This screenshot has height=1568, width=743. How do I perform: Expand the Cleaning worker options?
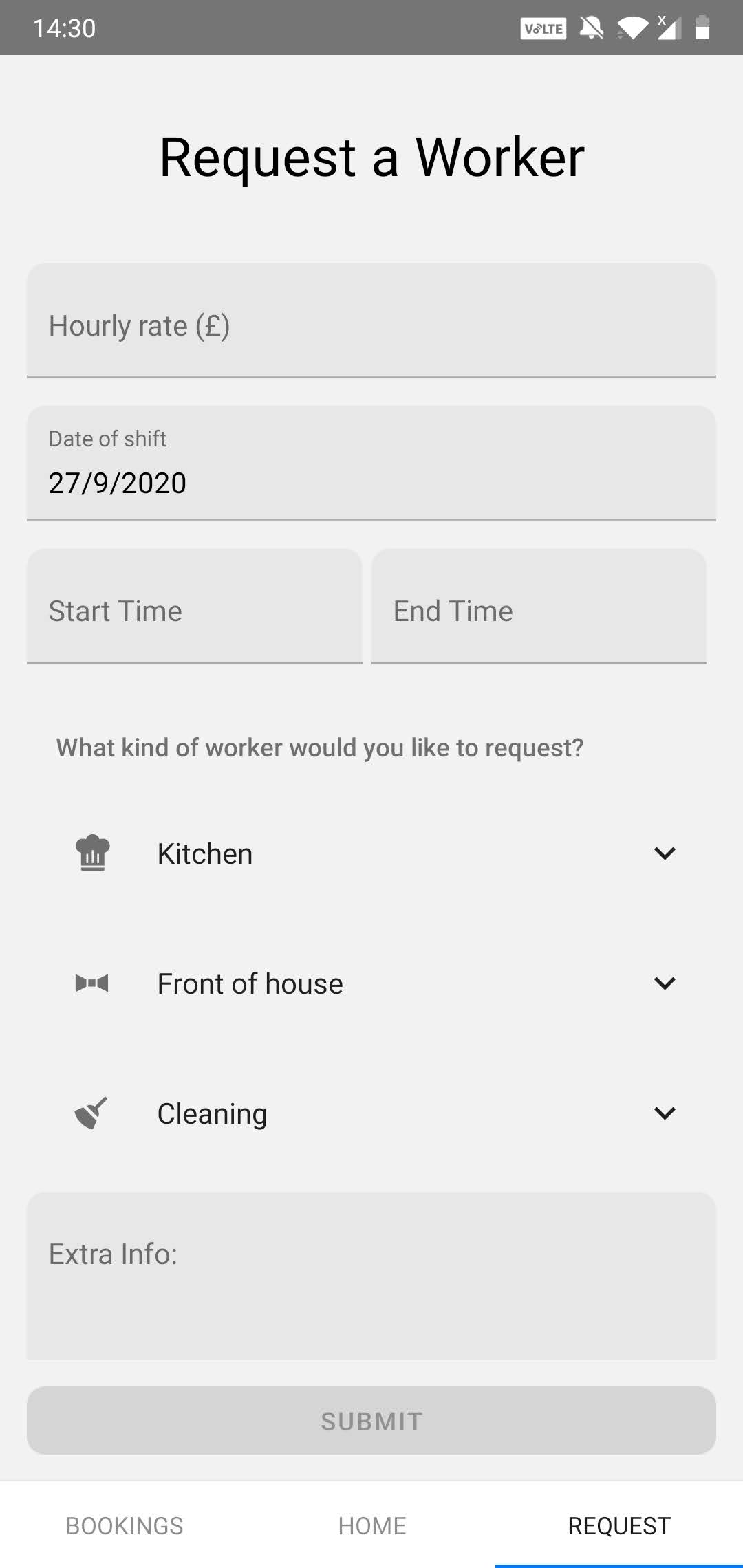click(x=371, y=1113)
